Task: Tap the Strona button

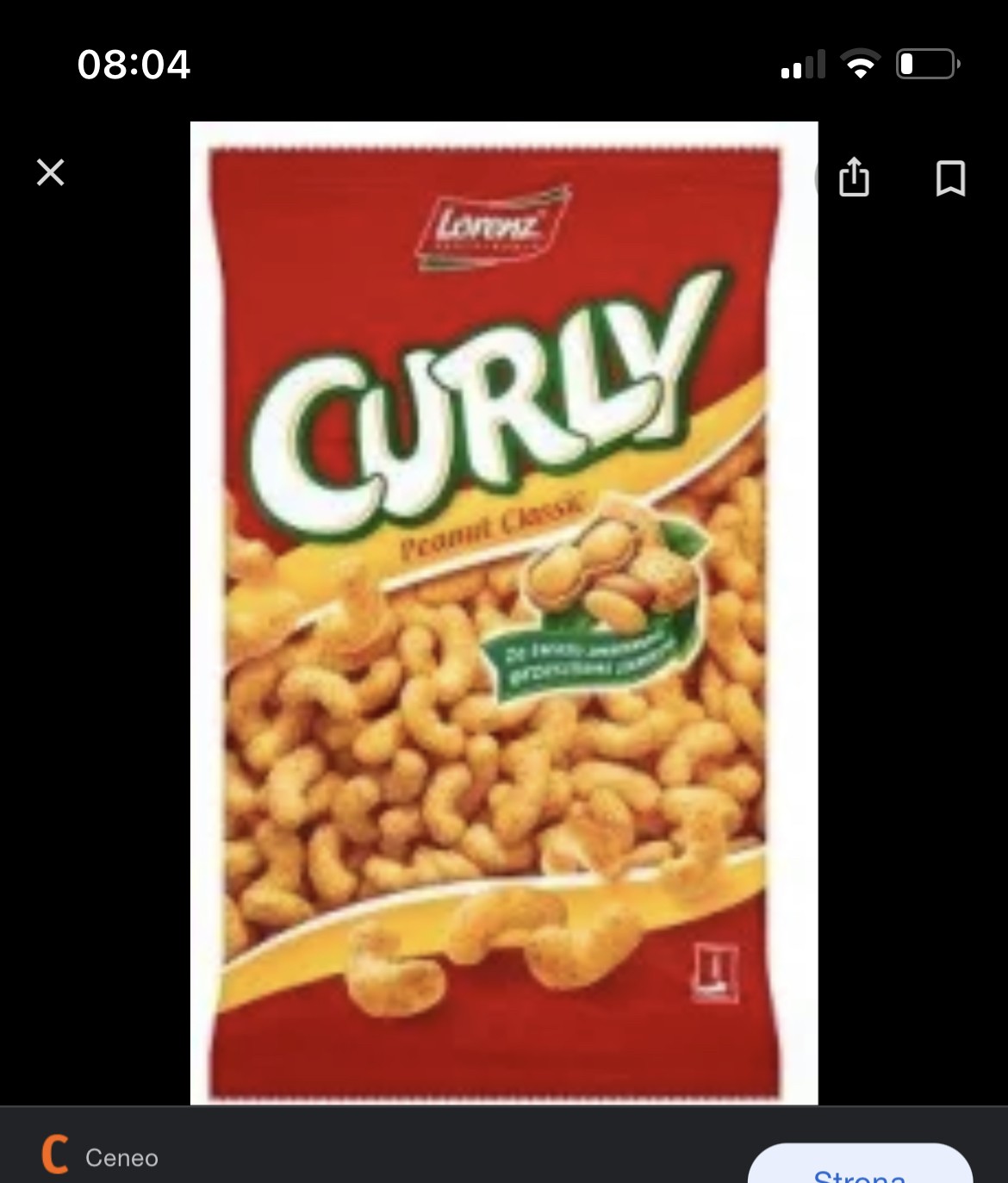Action: (859, 1167)
